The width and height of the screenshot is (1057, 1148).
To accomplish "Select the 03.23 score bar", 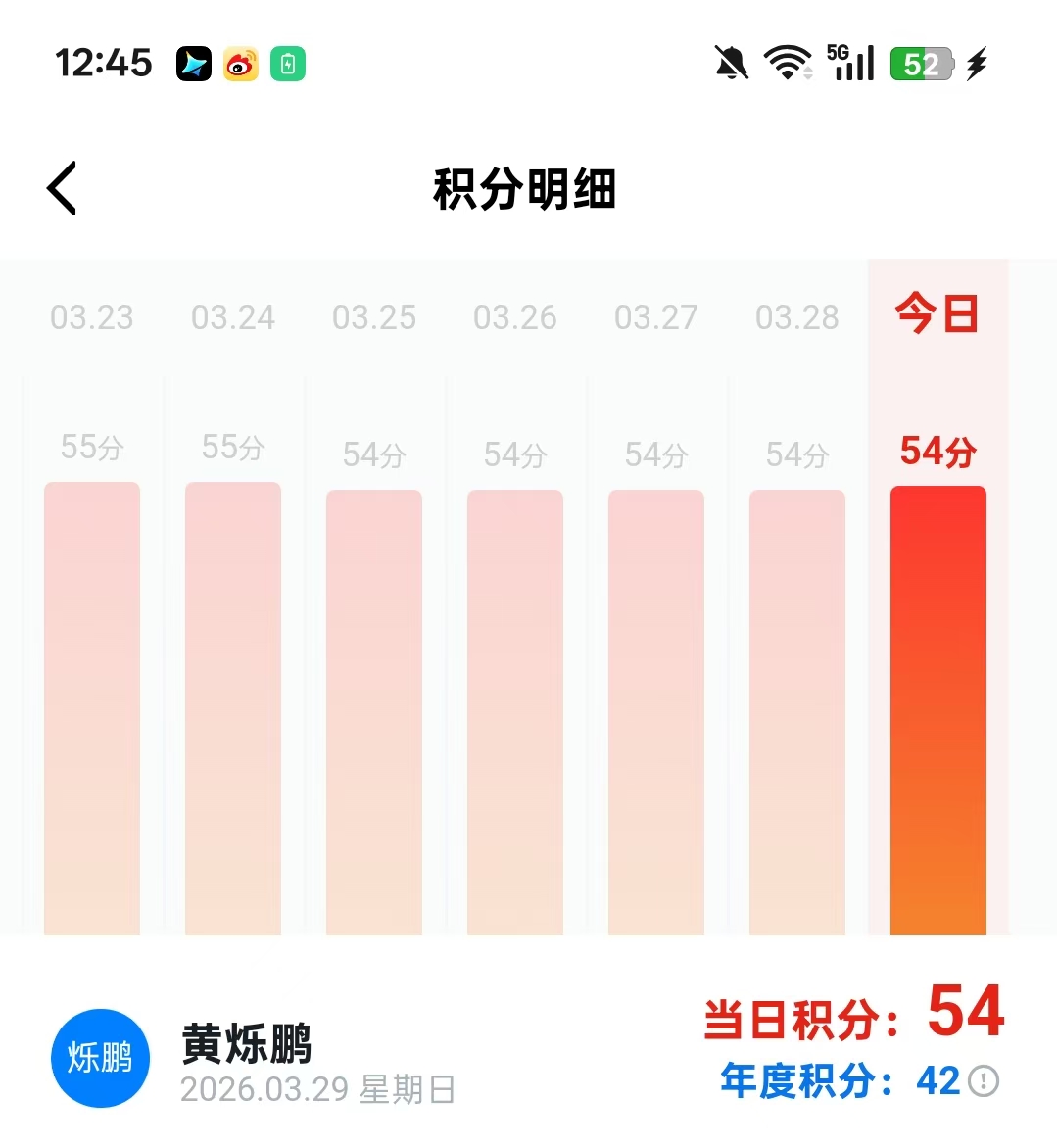I will coord(92,707).
